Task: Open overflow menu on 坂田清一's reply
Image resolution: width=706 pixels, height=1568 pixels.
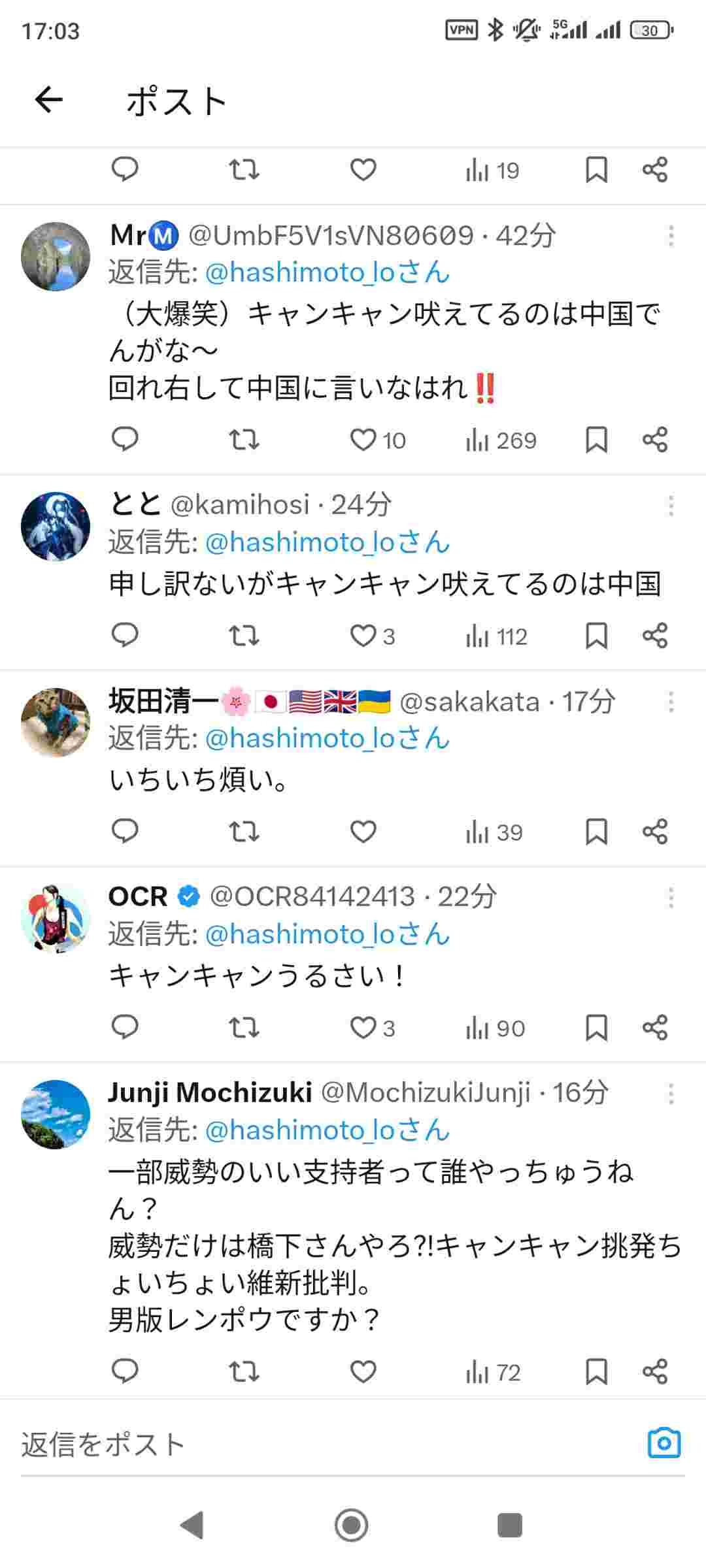Action: click(x=671, y=702)
